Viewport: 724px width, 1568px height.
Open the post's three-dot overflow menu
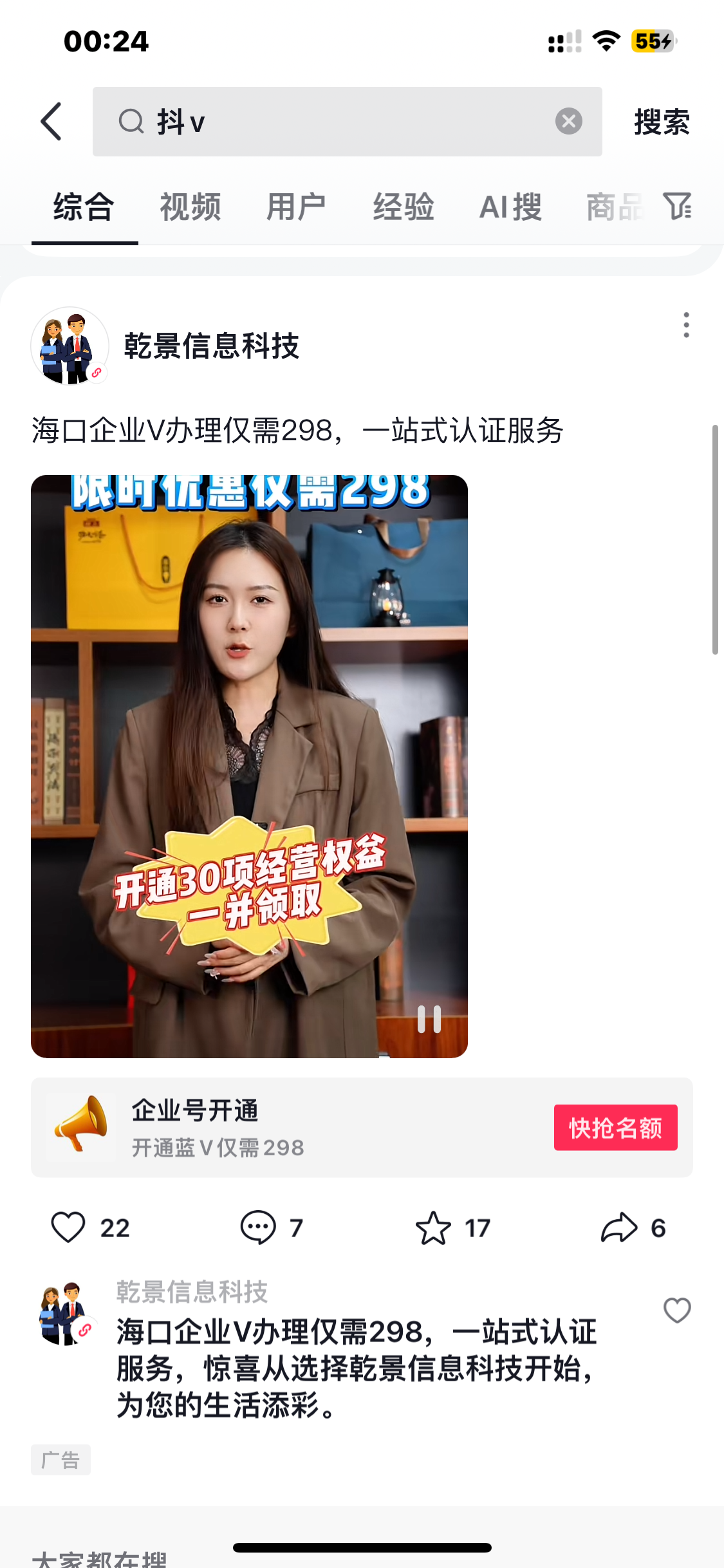(686, 325)
